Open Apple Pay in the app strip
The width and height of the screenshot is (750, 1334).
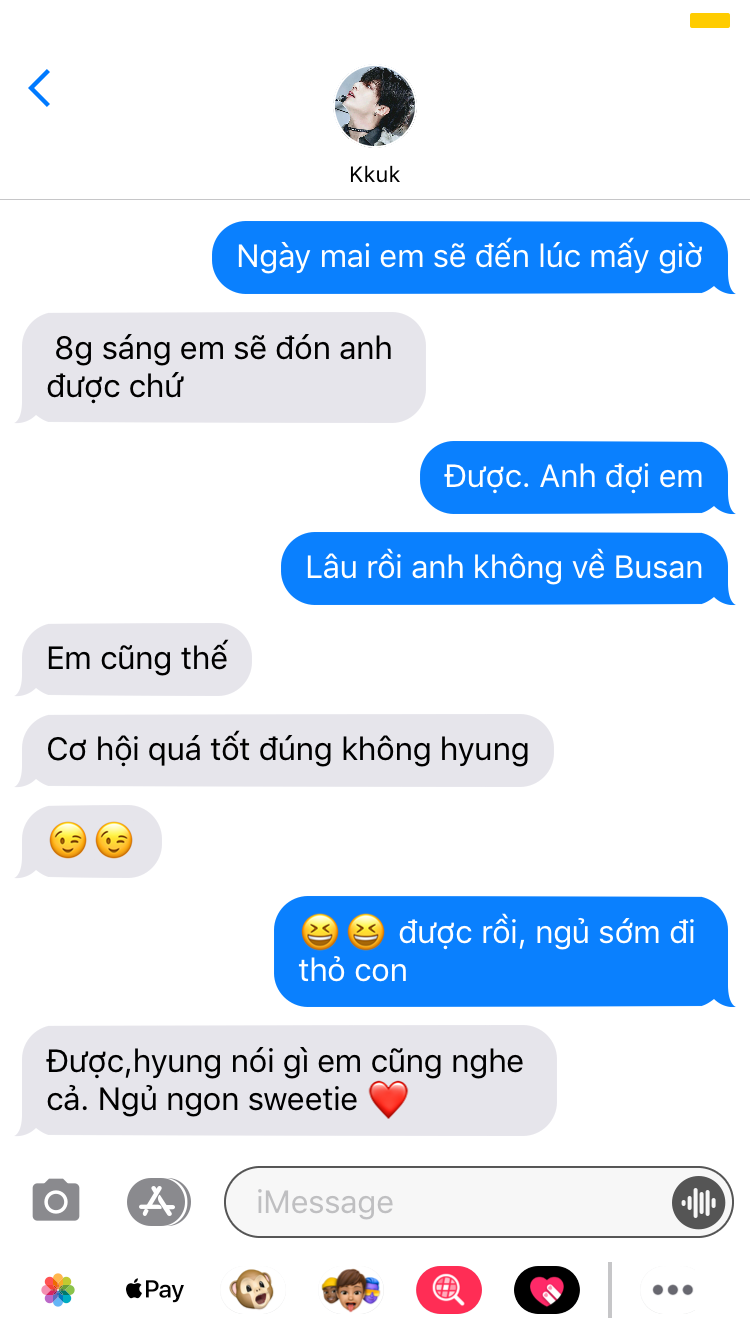tap(154, 1290)
